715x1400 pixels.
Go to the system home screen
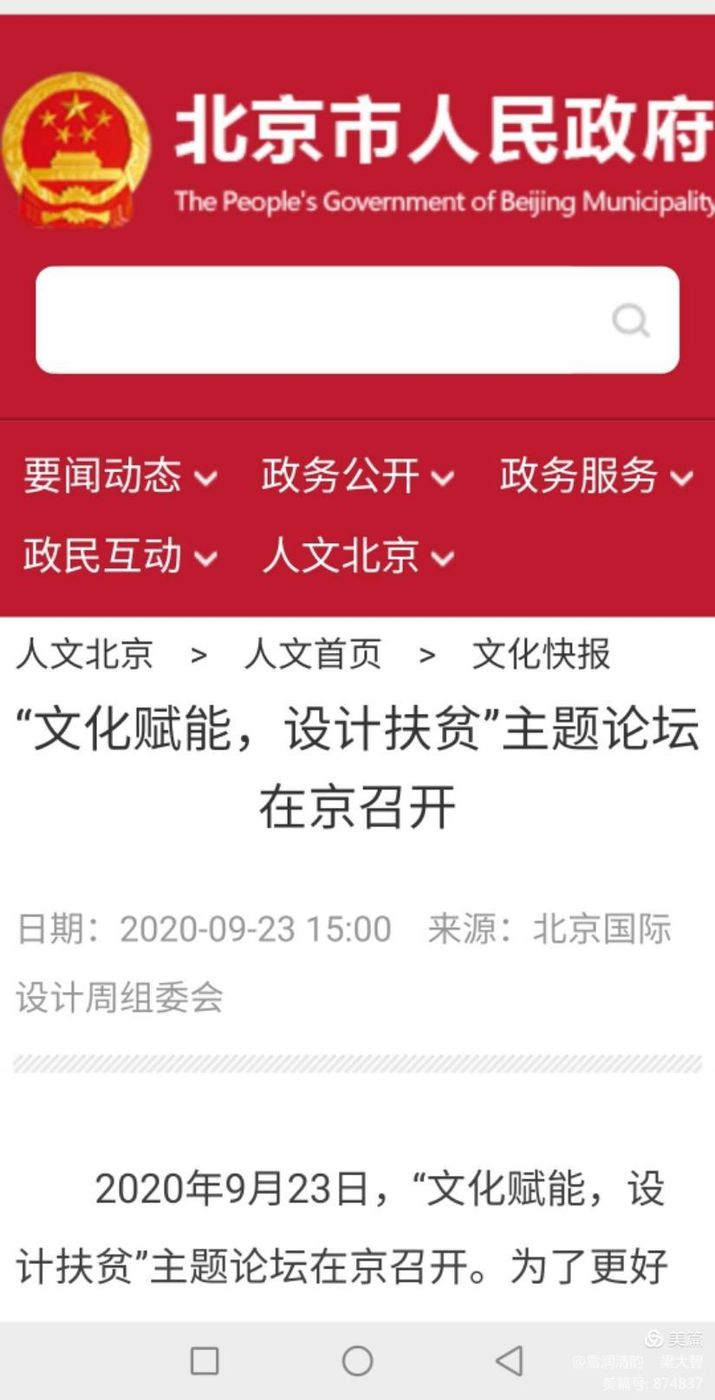point(357,1360)
